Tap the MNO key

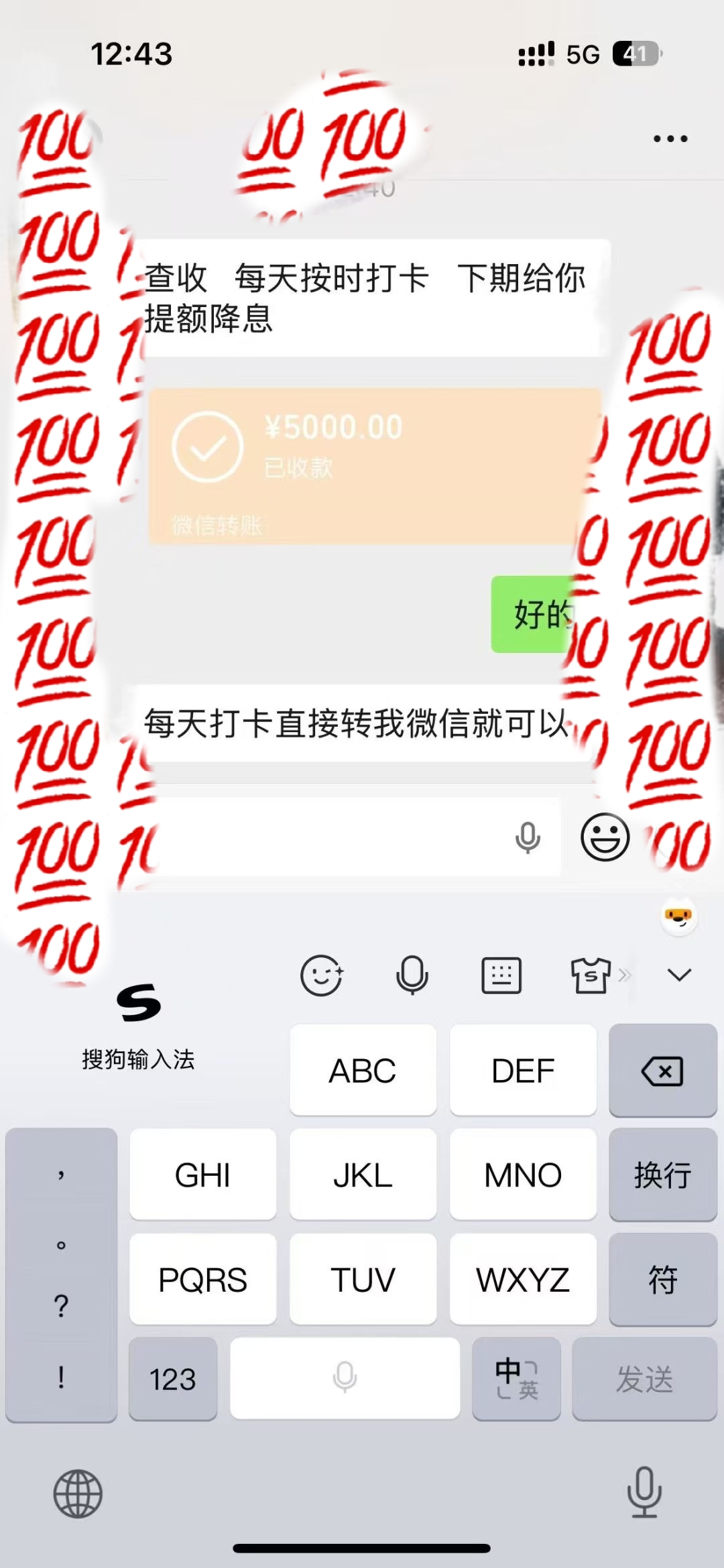(523, 1175)
